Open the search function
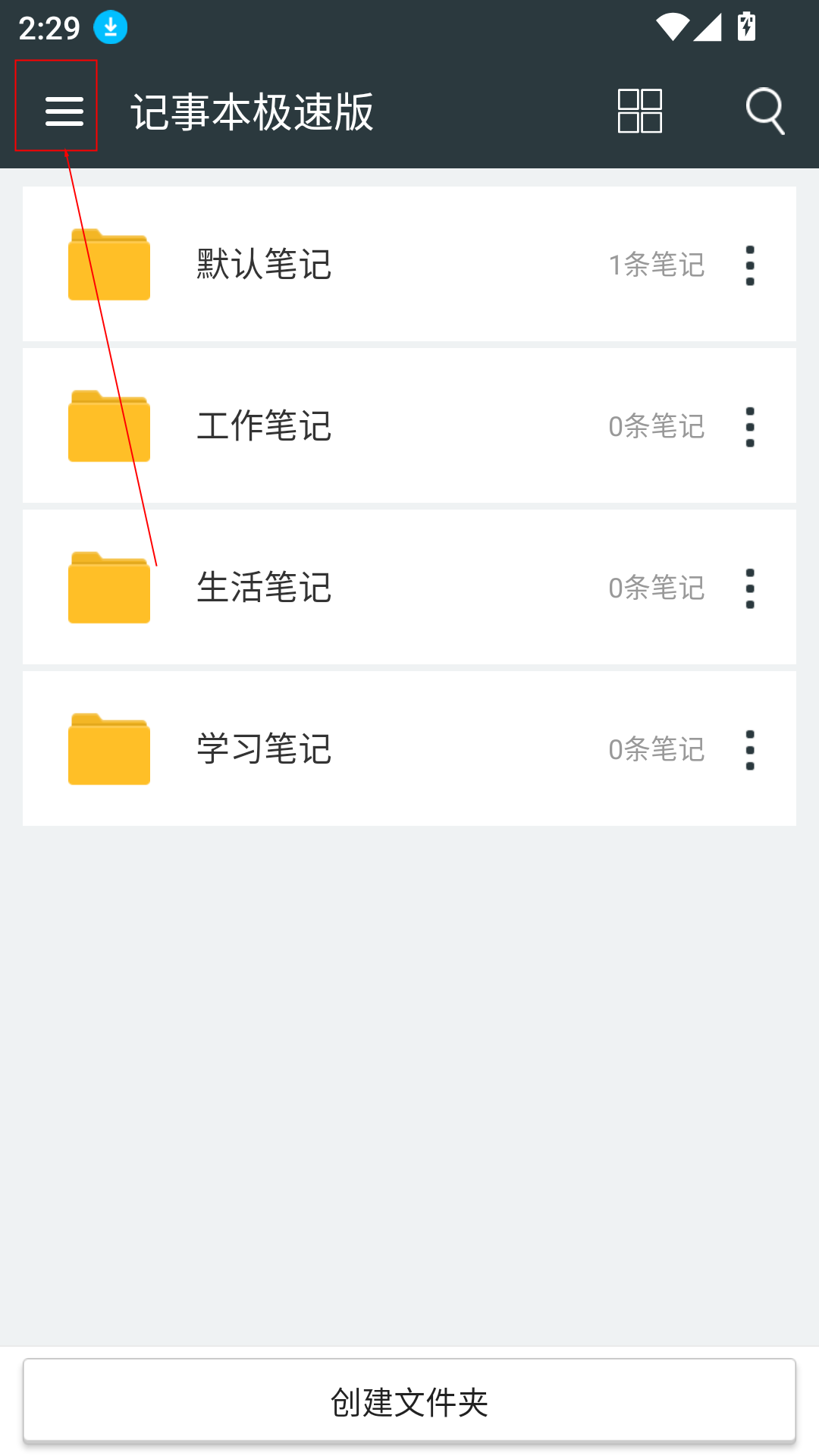819x1456 pixels. pyautogui.click(x=766, y=110)
